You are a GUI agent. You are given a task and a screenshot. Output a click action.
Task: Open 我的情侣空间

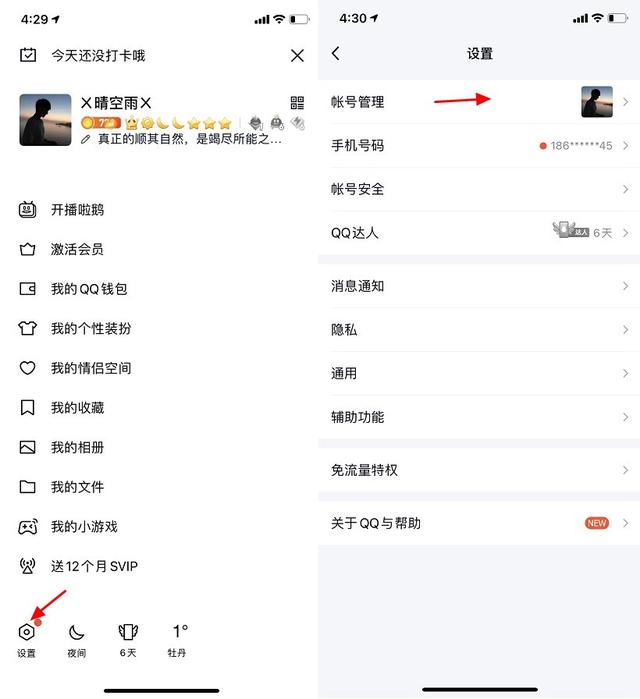click(90, 368)
